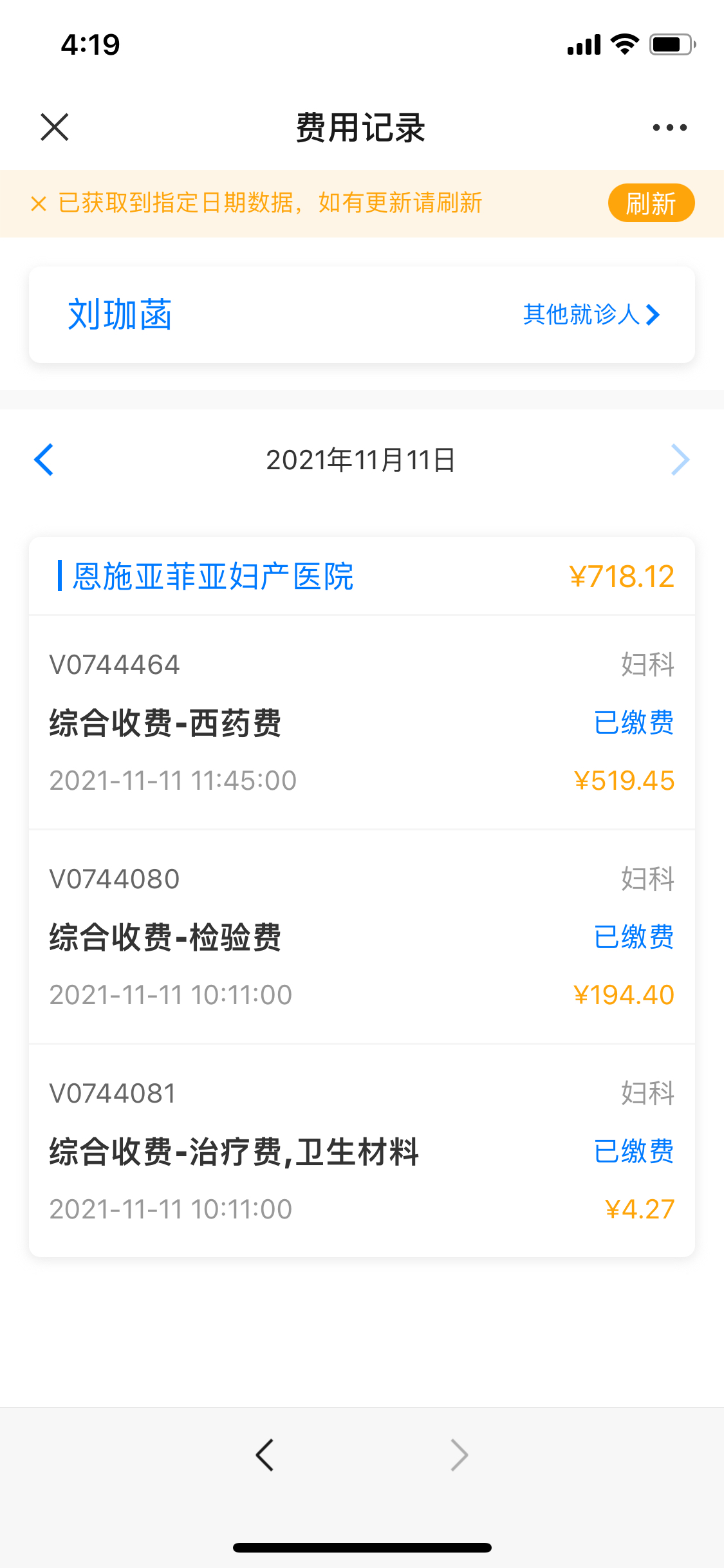Open the 综合收费-检验费 record V0744080

pos(362,937)
